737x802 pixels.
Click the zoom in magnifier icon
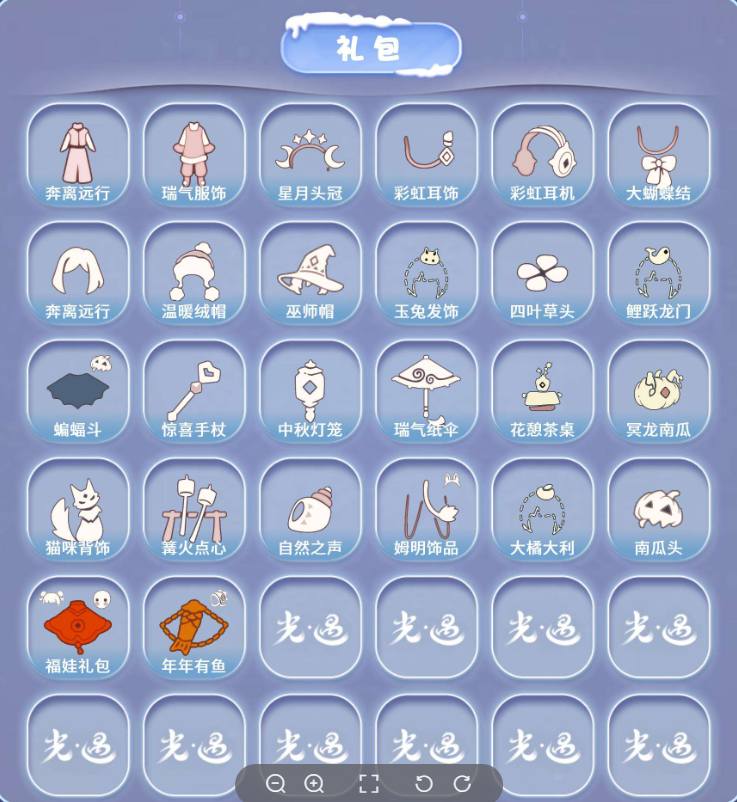314,784
